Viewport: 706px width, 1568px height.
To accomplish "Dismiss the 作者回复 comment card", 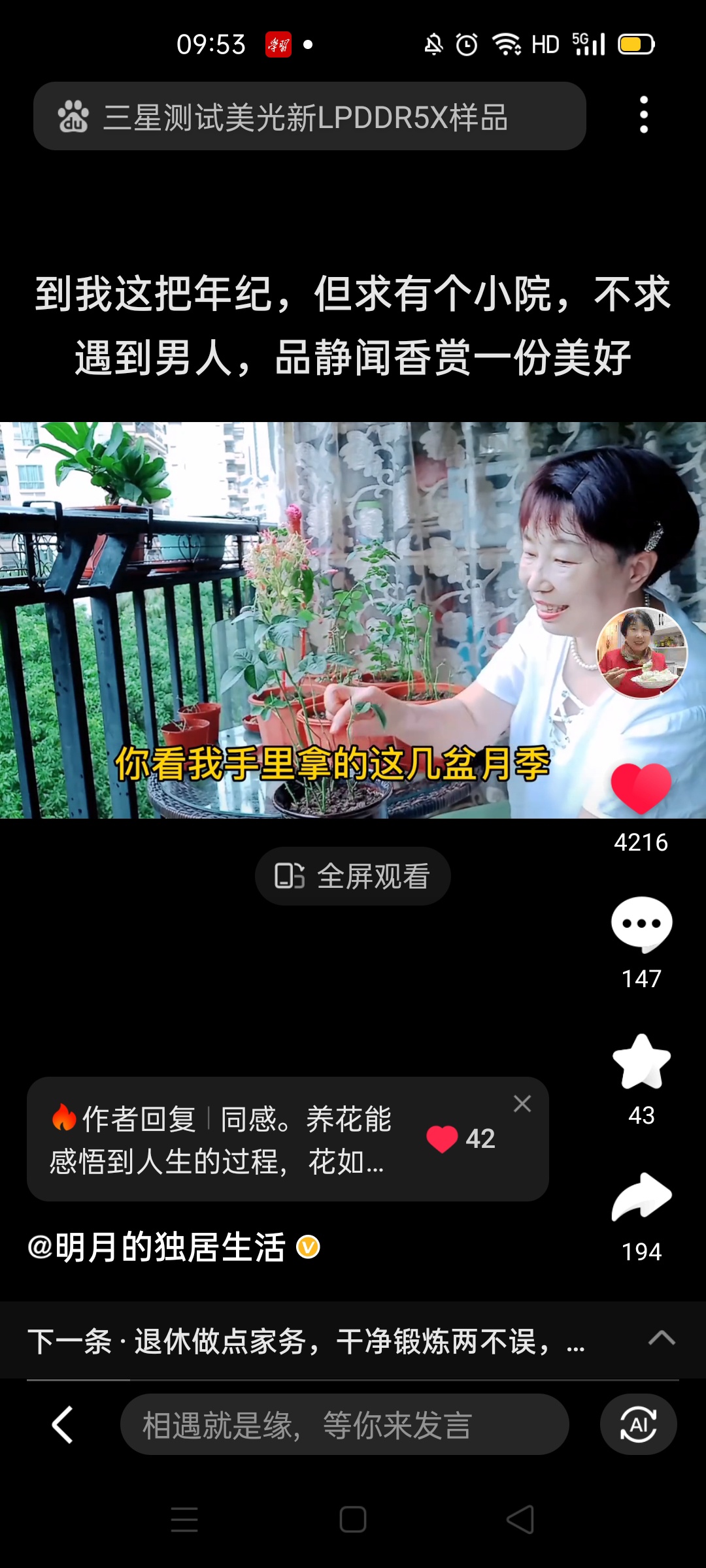I will (522, 1103).
